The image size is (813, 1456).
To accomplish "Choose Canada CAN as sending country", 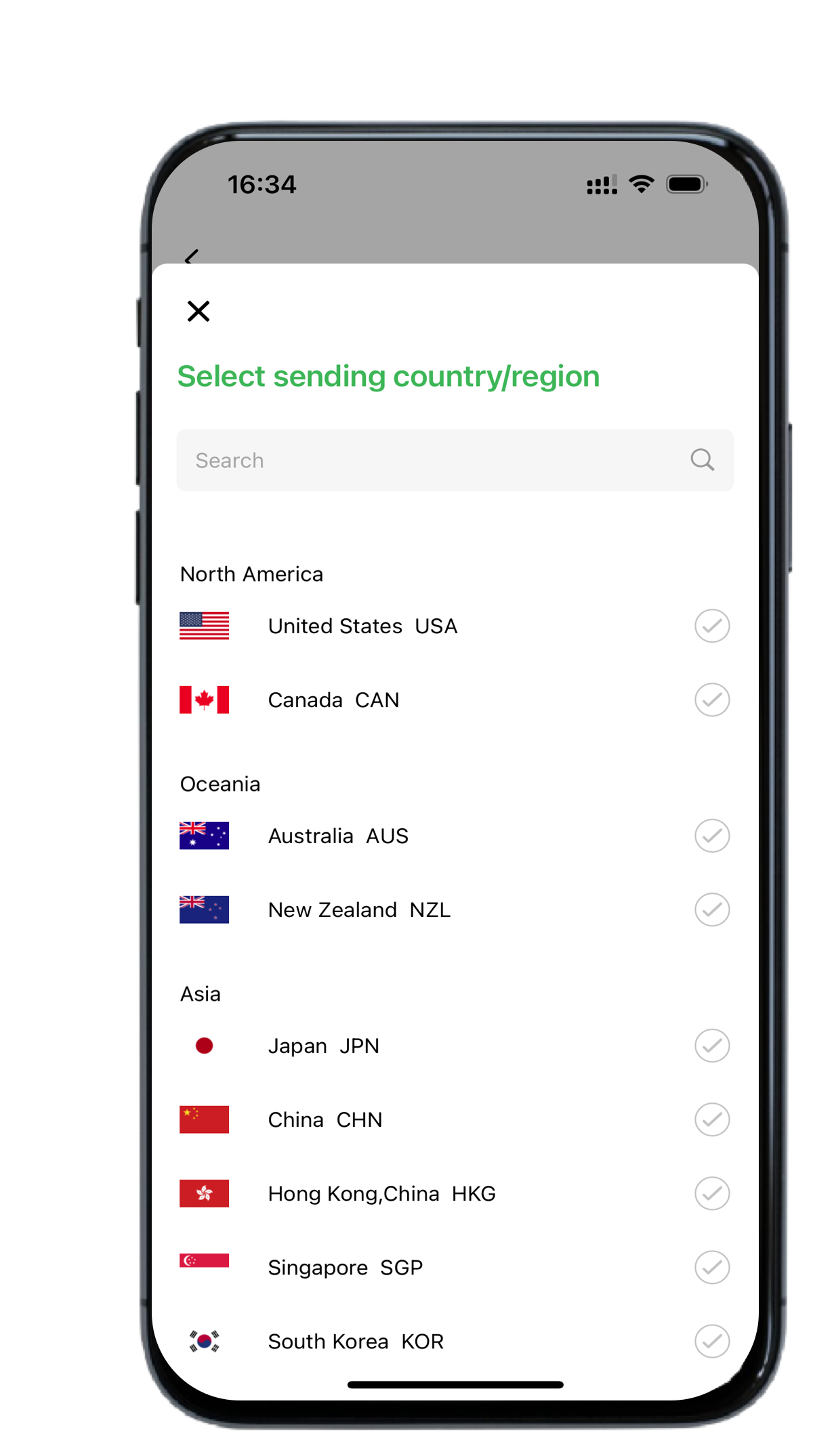I will [455, 700].
